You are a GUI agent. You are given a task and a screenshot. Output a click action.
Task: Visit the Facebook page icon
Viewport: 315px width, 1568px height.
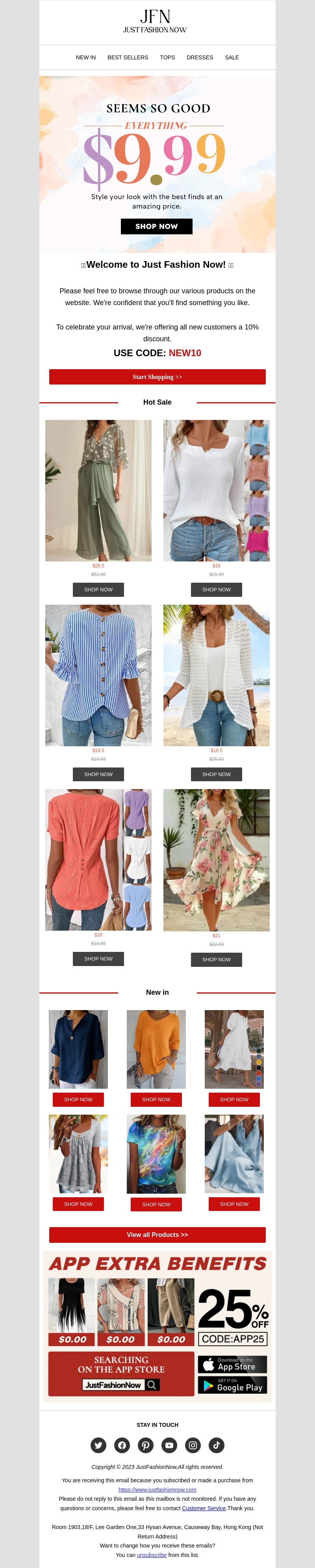pos(122,1445)
